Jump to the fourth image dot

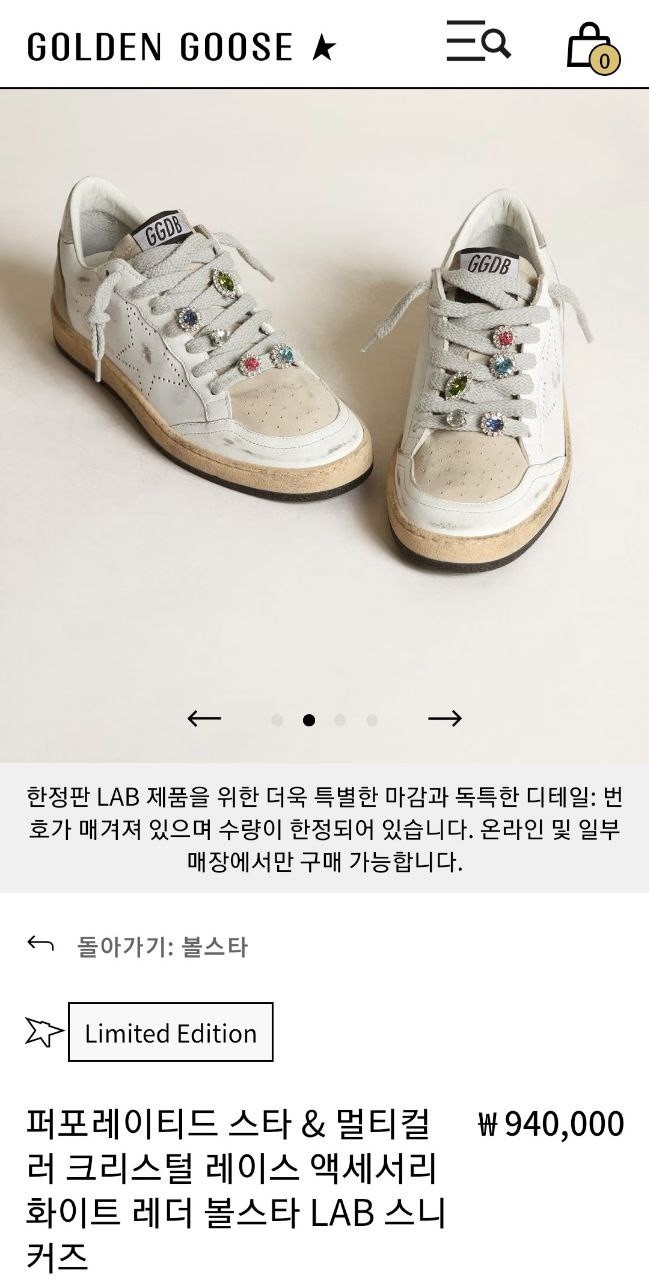tap(372, 719)
